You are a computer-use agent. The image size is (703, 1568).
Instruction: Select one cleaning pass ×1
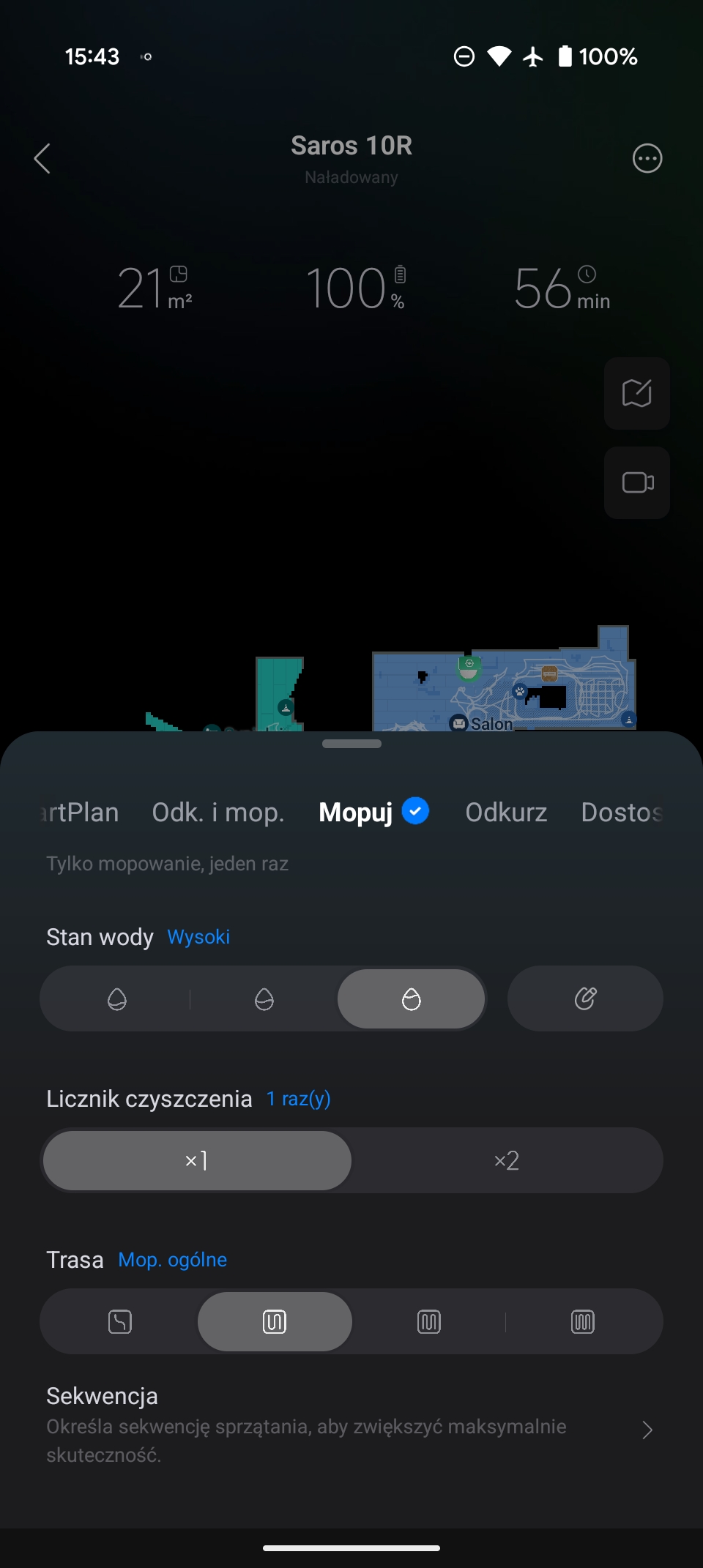[x=197, y=1160]
